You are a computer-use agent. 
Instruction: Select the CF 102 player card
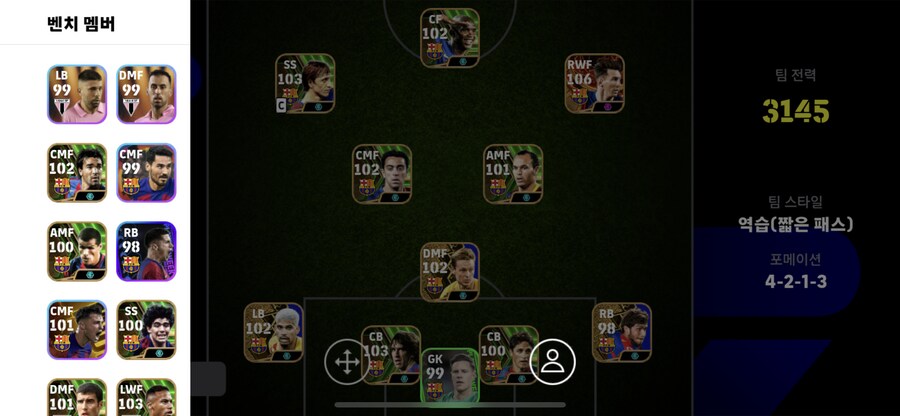click(449, 38)
